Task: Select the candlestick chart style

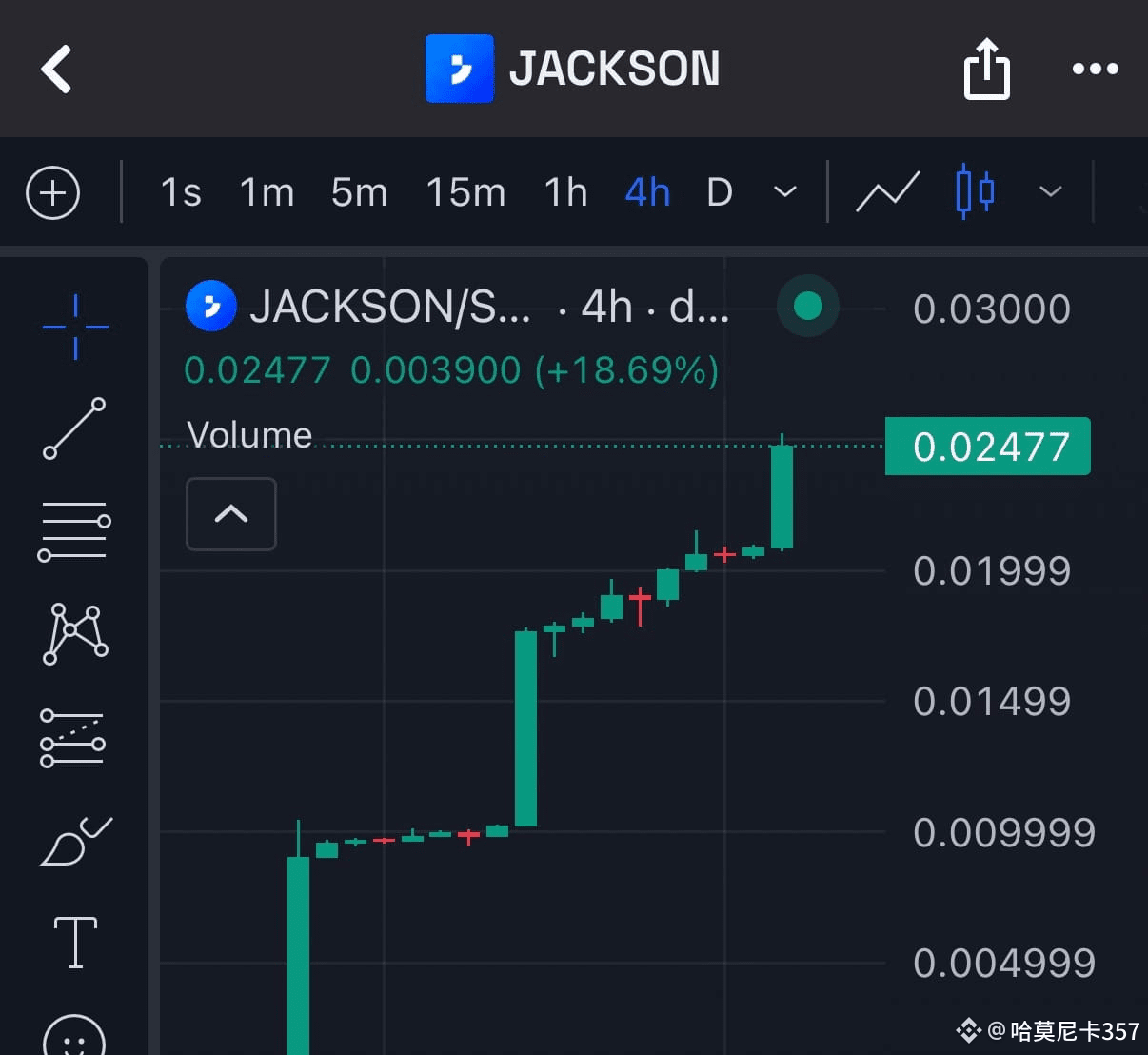Action: click(975, 192)
